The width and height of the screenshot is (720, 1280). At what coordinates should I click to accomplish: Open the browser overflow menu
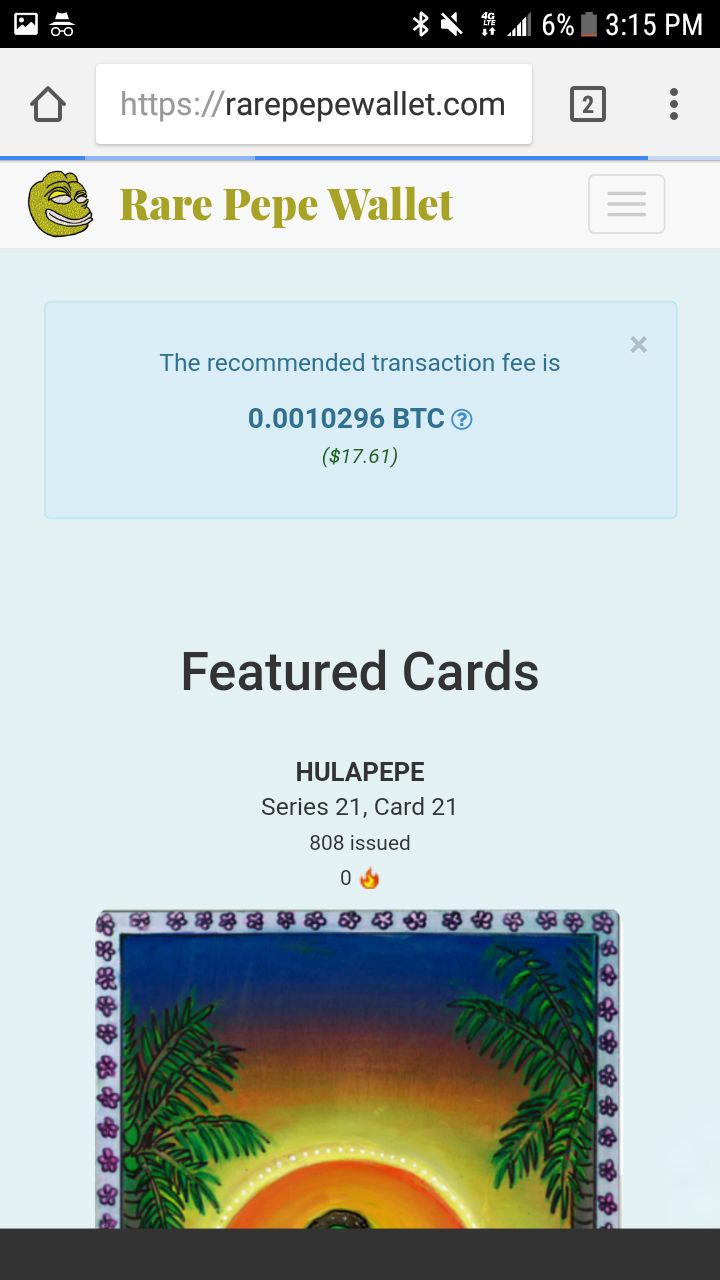673,104
